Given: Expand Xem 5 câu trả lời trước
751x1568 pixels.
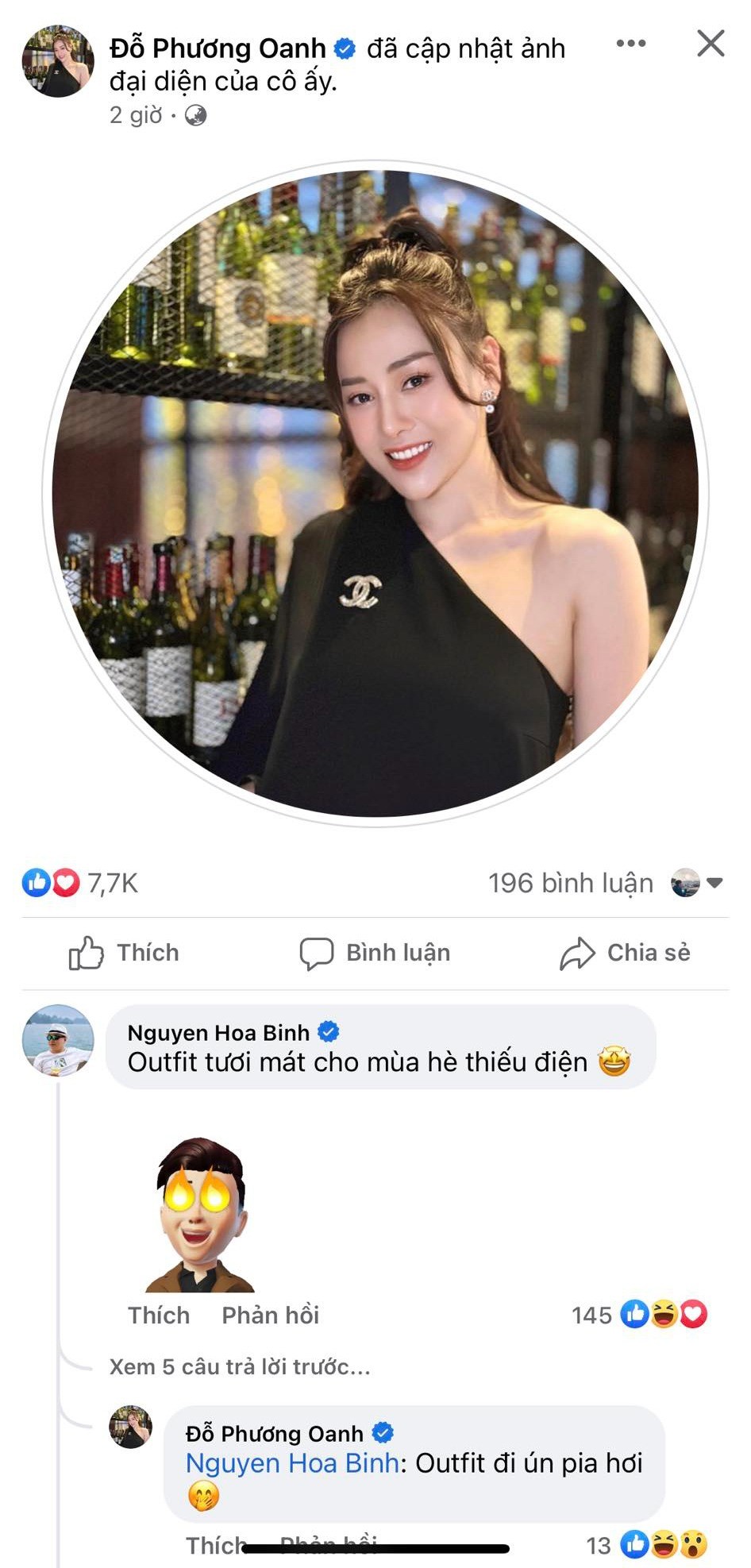Looking at the screenshot, I should (x=240, y=1367).
